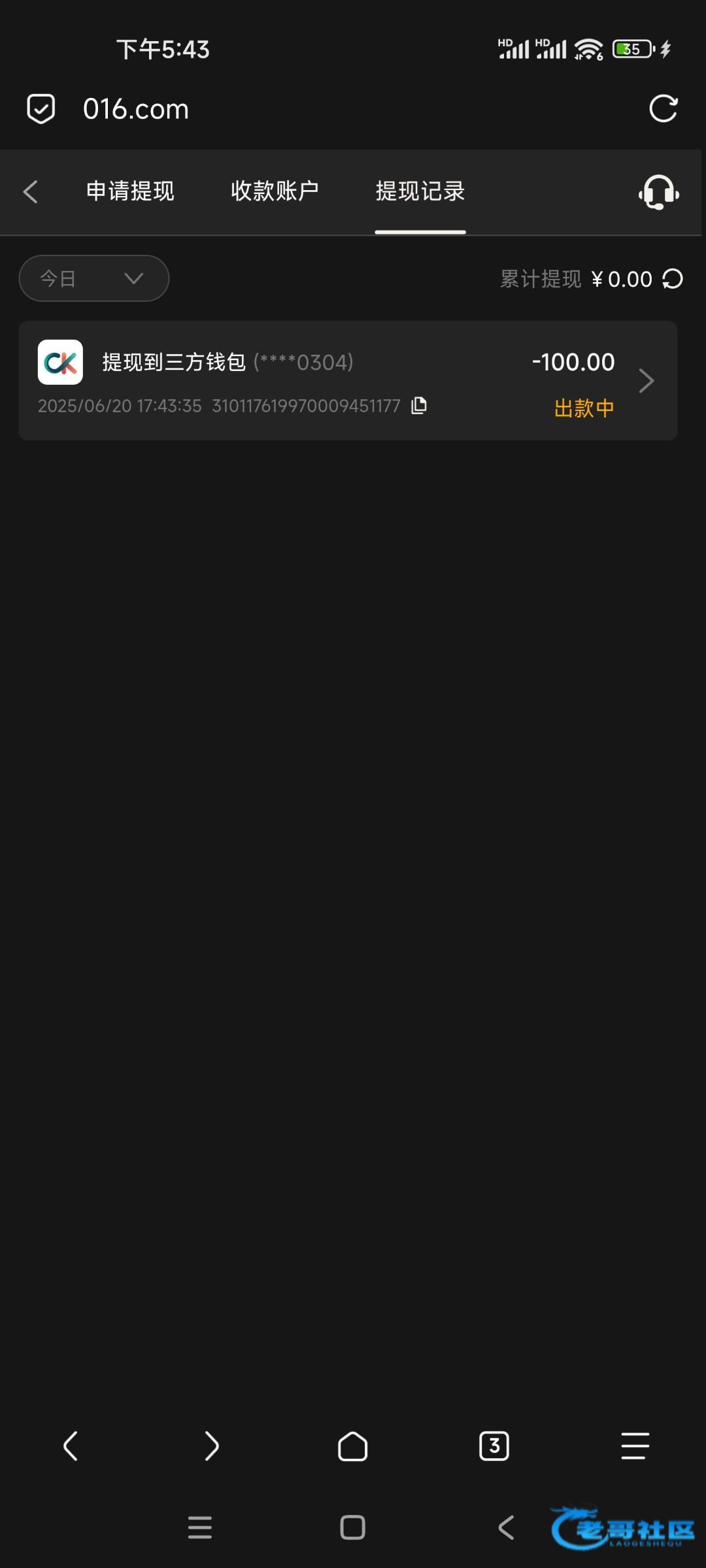
Task: Navigate browser back to previous page
Action: [x=71, y=1446]
